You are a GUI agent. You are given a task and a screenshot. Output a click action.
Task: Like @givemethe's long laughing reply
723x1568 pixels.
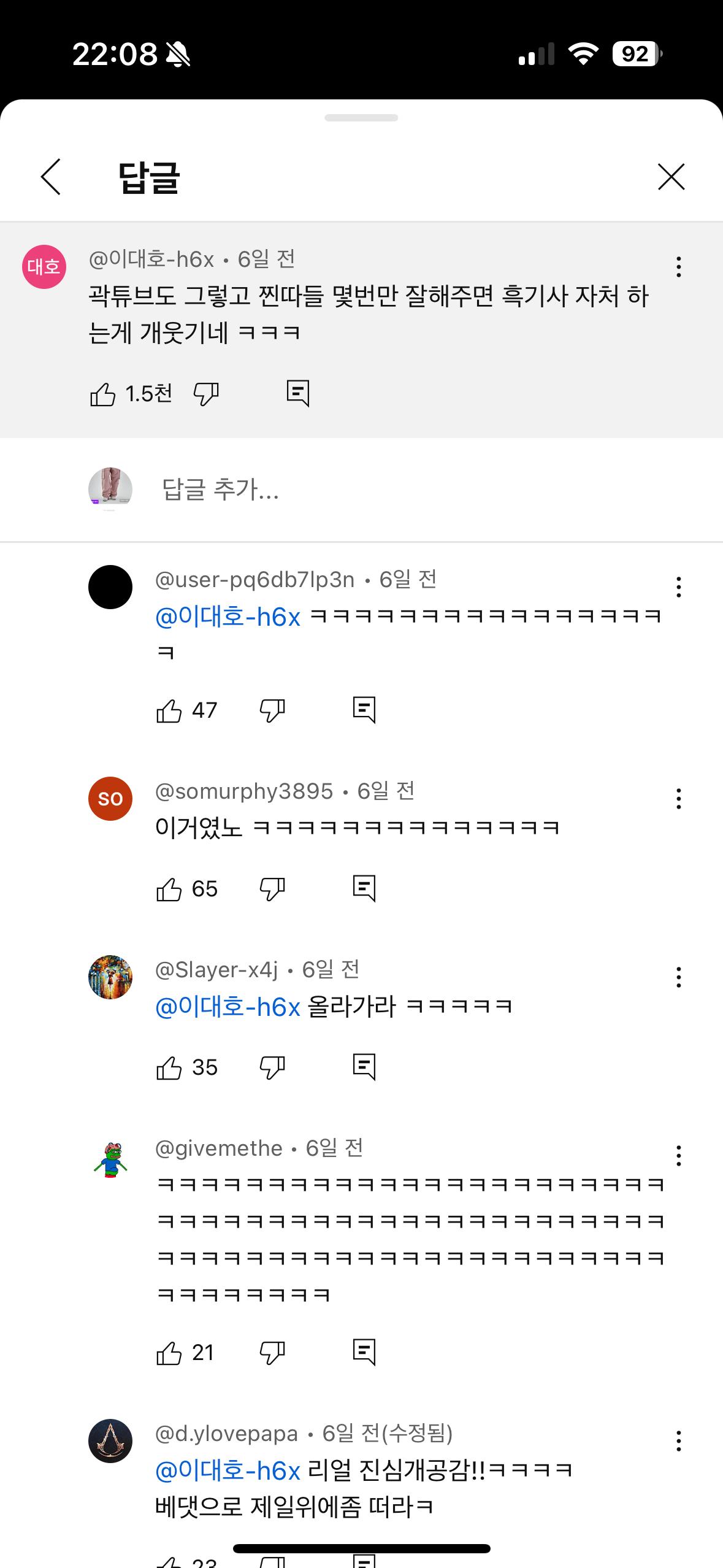click(x=170, y=1355)
